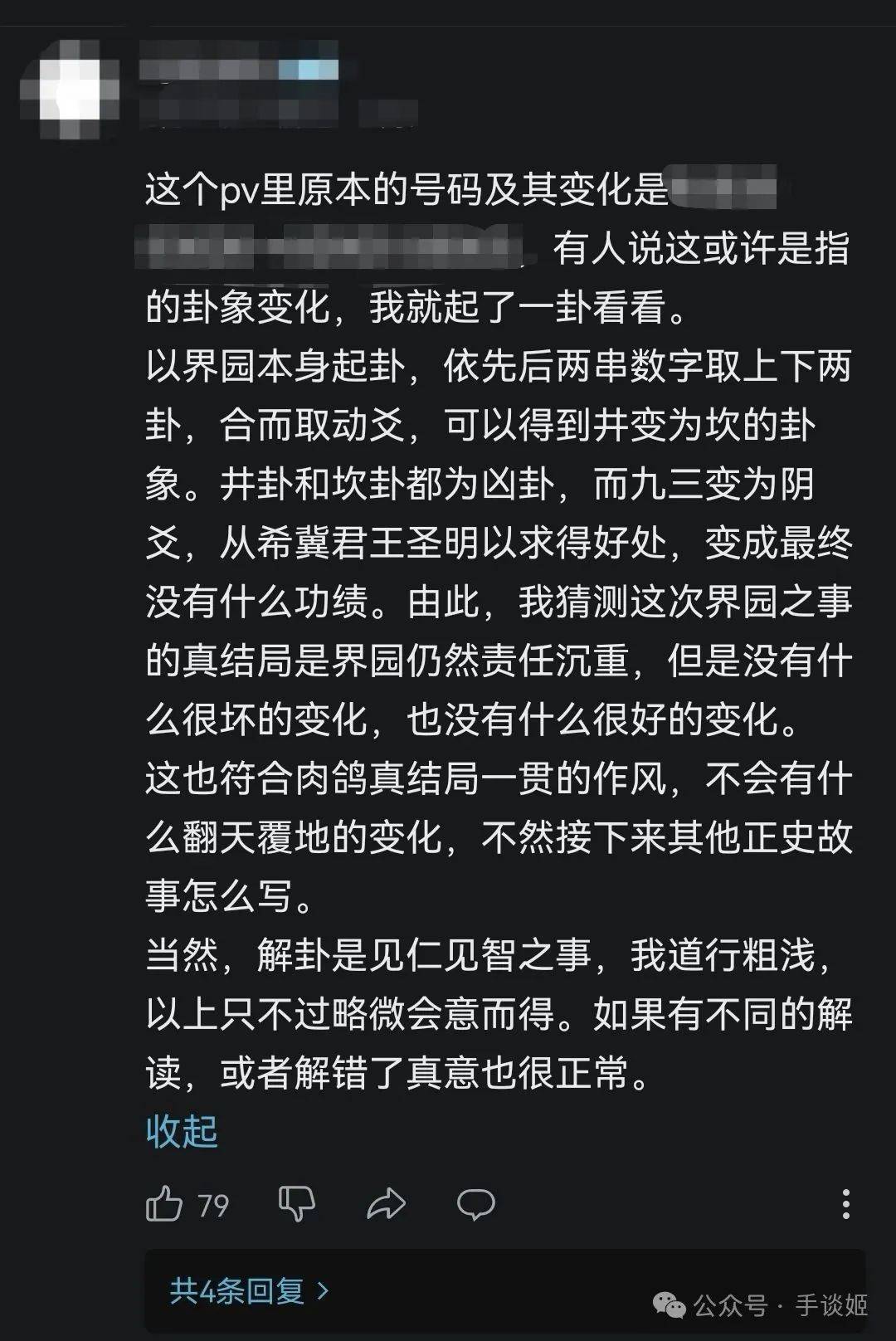Reply using the speech bubble icon
This screenshot has width=896, height=1341.
click(475, 1203)
